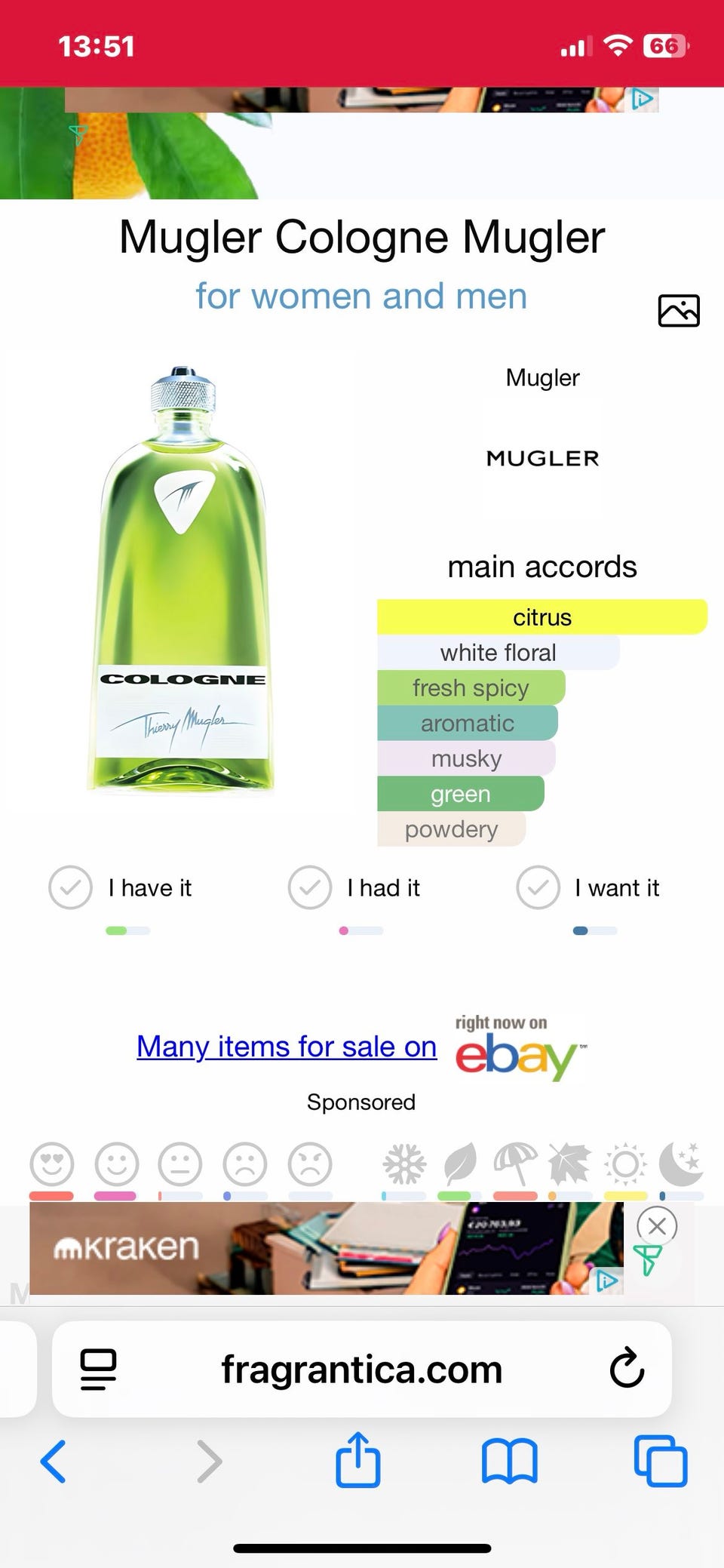Rate fragrance with smiling like face
The height and width of the screenshot is (1568, 724).
(x=116, y=1164)
